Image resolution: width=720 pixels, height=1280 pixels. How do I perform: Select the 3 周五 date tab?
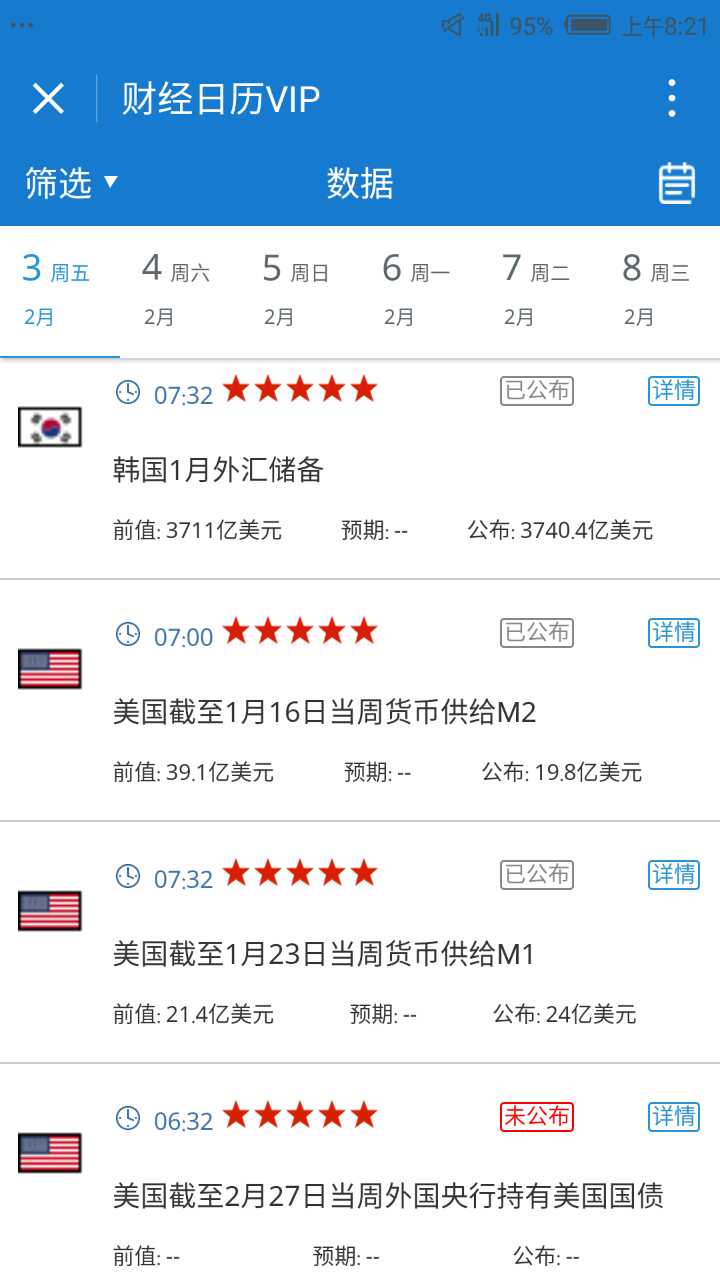pyautogui.click(x=60, y=291)
